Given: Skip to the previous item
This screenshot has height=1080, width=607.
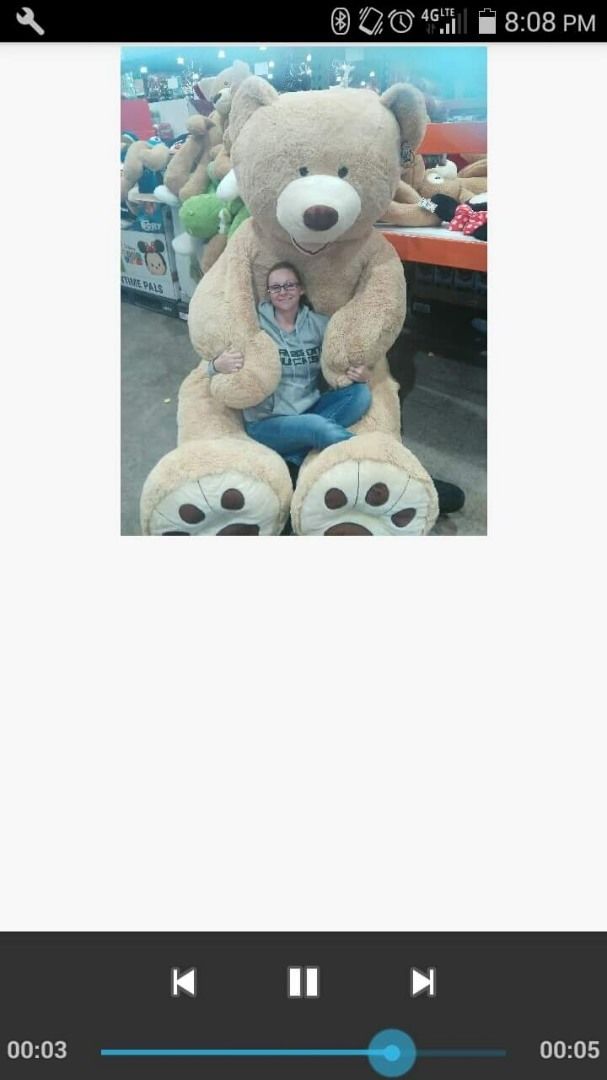Looking at the screenshot, I should (183, 982).
